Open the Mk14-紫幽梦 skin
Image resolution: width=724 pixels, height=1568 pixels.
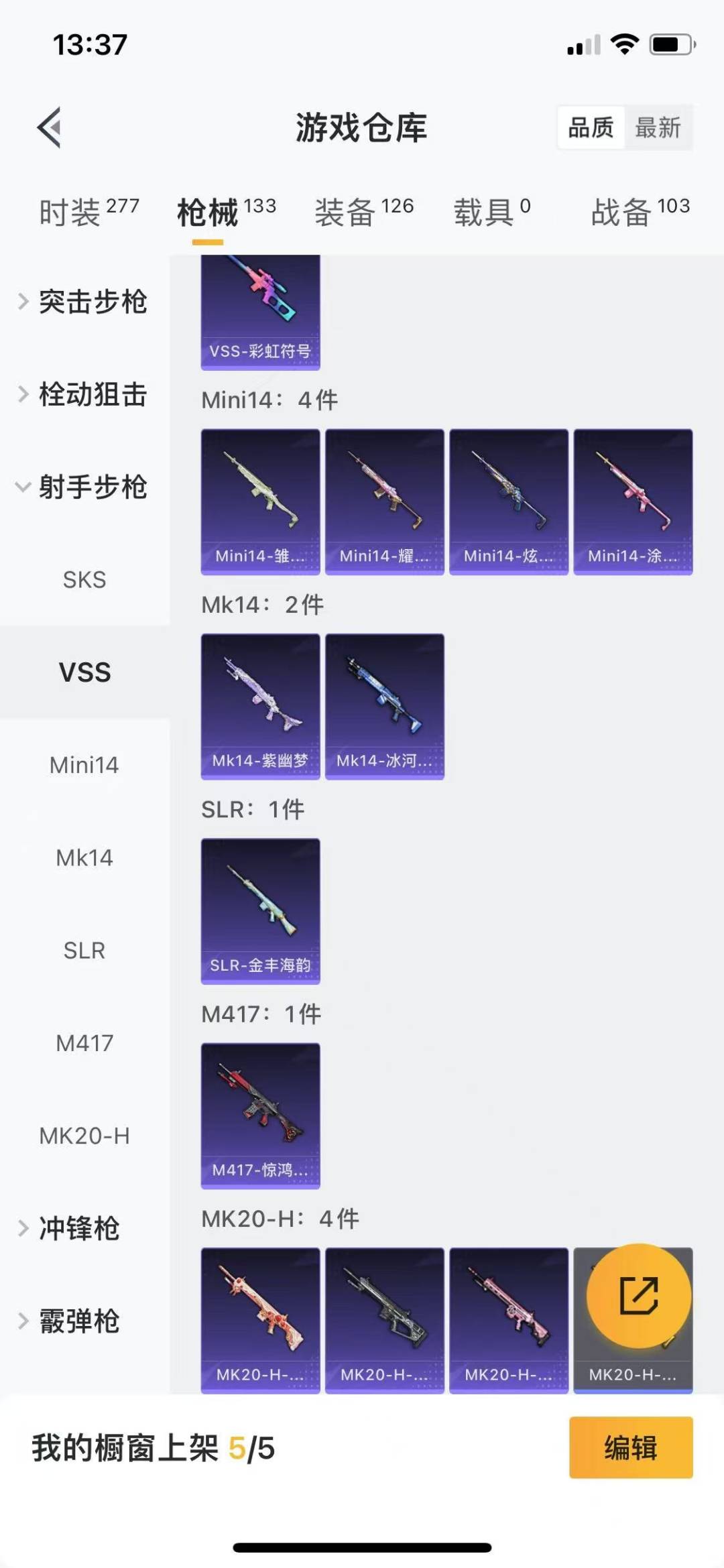pos(261,707)
